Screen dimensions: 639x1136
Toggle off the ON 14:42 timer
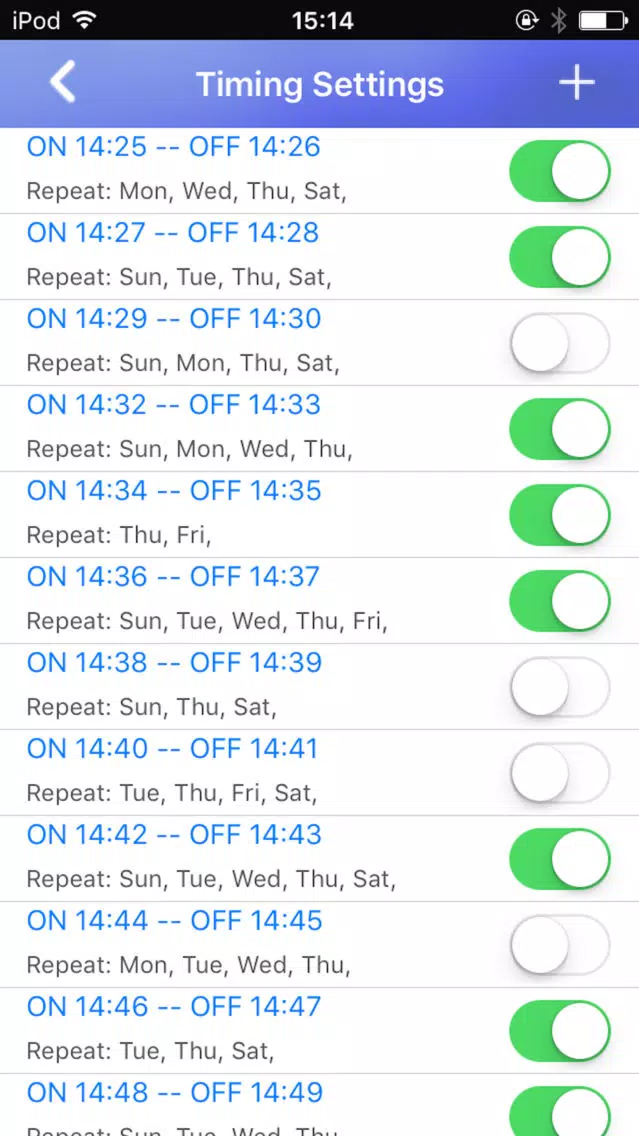click(x=560, y=859)
